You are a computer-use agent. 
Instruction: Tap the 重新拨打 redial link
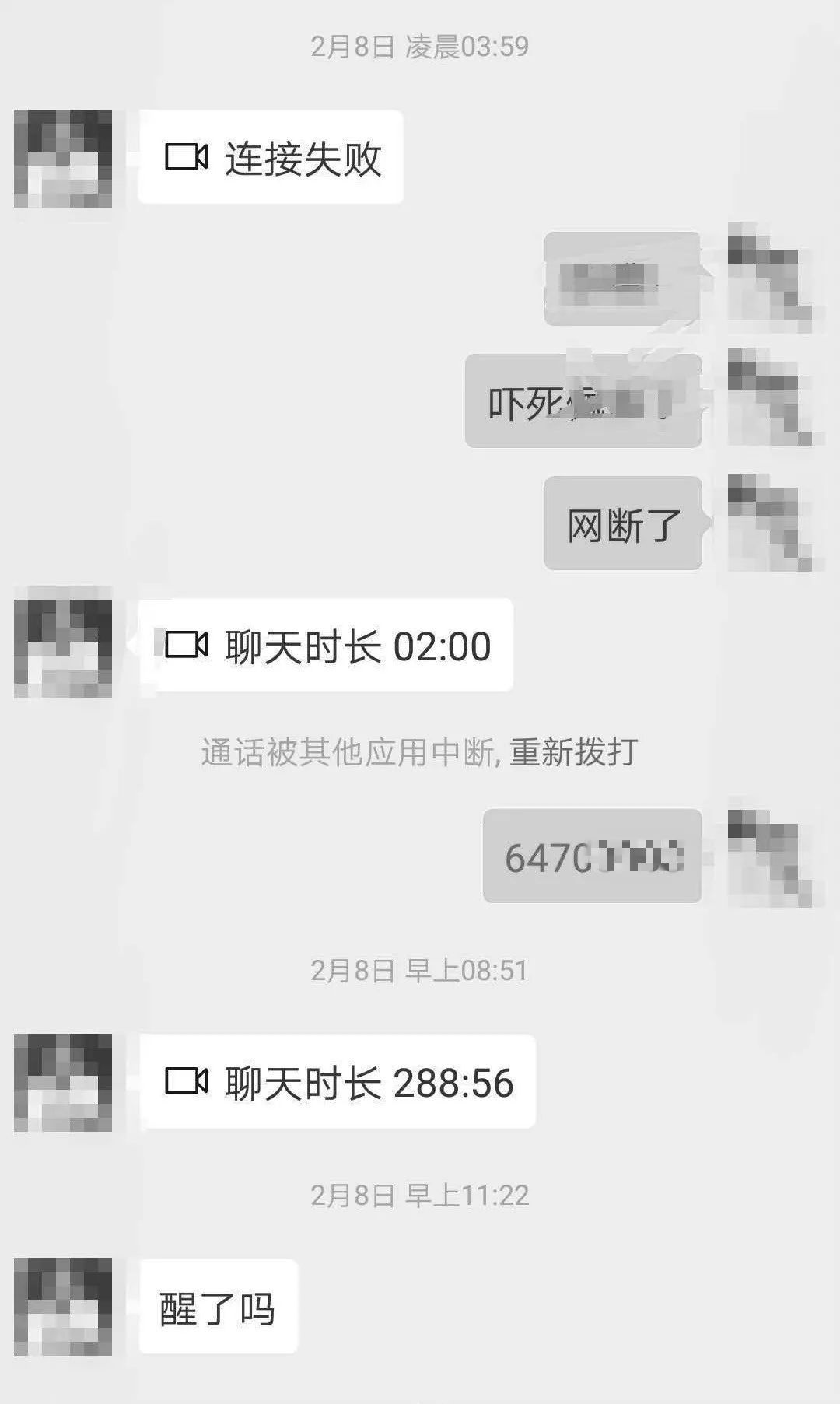[x=573, y=752]
